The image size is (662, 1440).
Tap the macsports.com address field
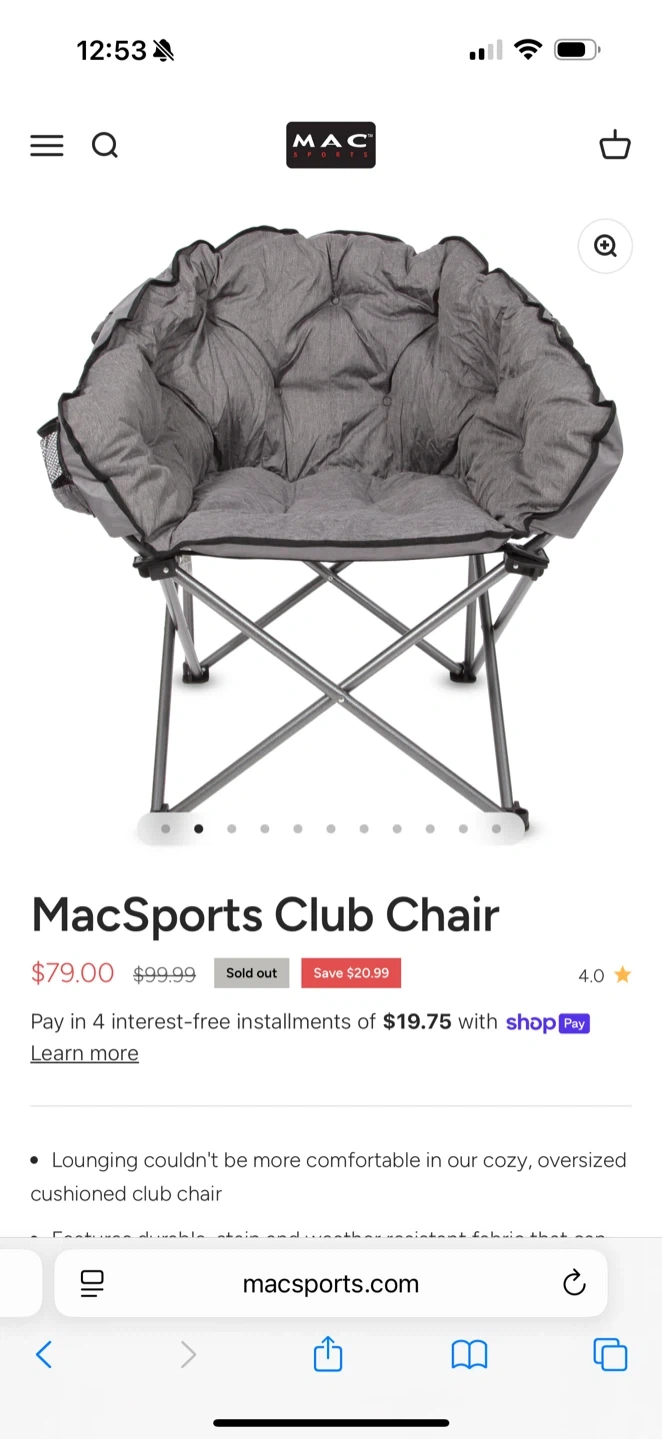pyautogui.click(x=330, y=1284)
